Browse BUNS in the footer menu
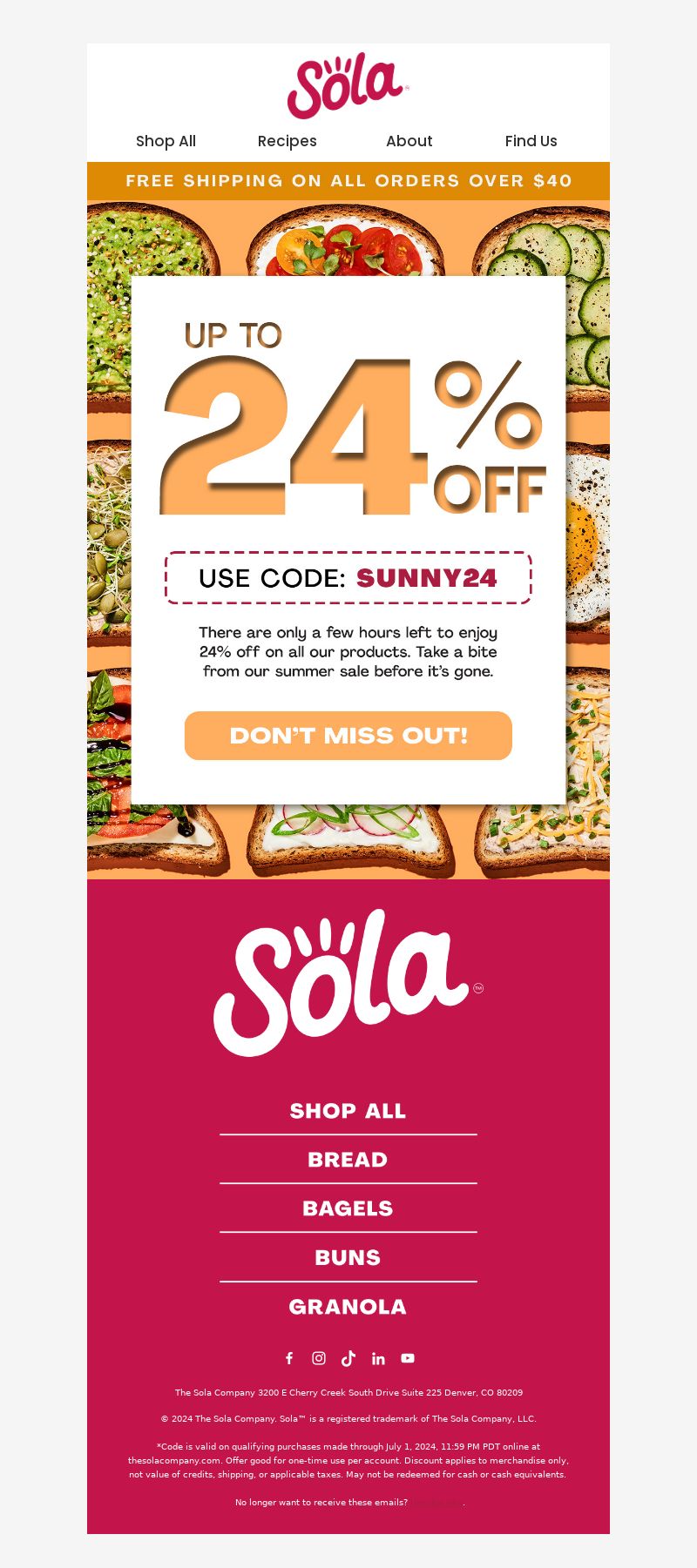Image resolution: width=697 pixels, height=1568 pixels. pos(348,1257)
